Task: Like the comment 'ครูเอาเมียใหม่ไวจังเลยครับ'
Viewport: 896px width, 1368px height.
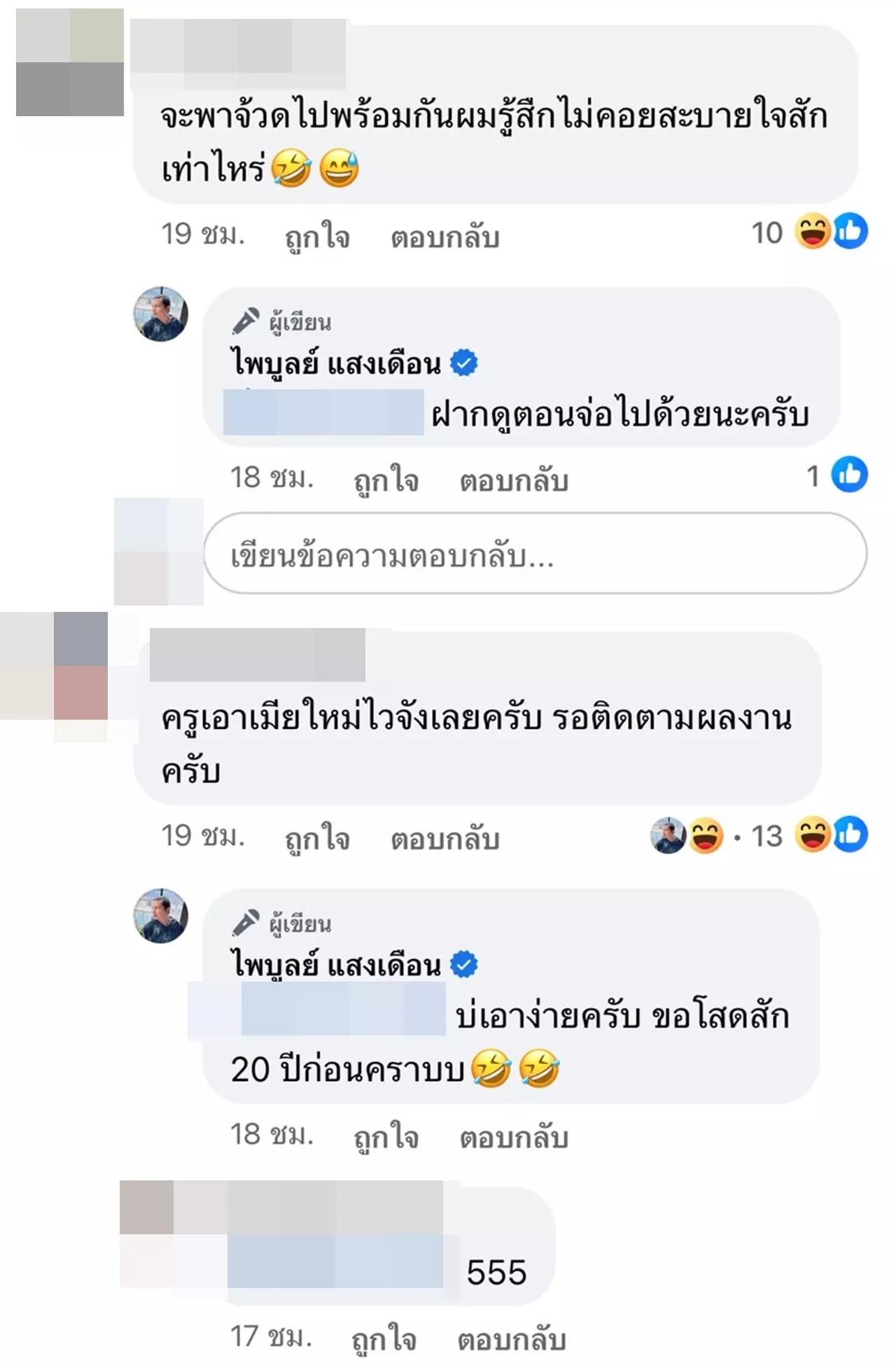Action: (x=316, y=838)
